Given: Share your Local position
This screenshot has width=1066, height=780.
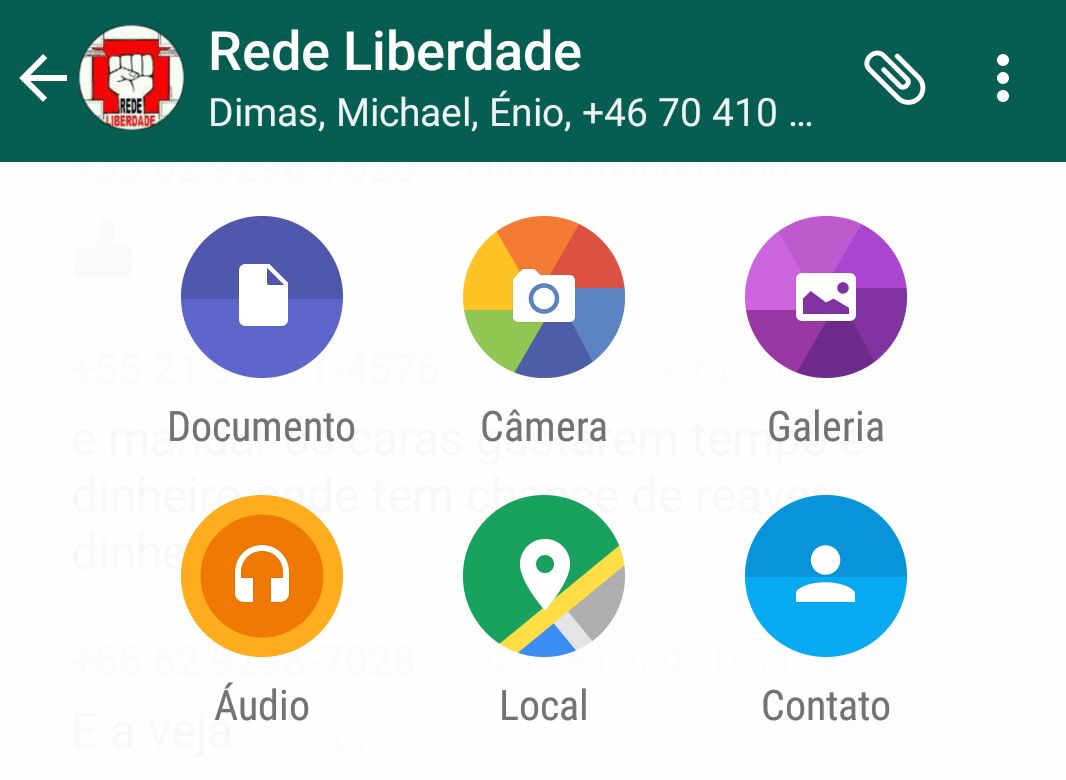Looking at the screenshot, I should point(544,576).
